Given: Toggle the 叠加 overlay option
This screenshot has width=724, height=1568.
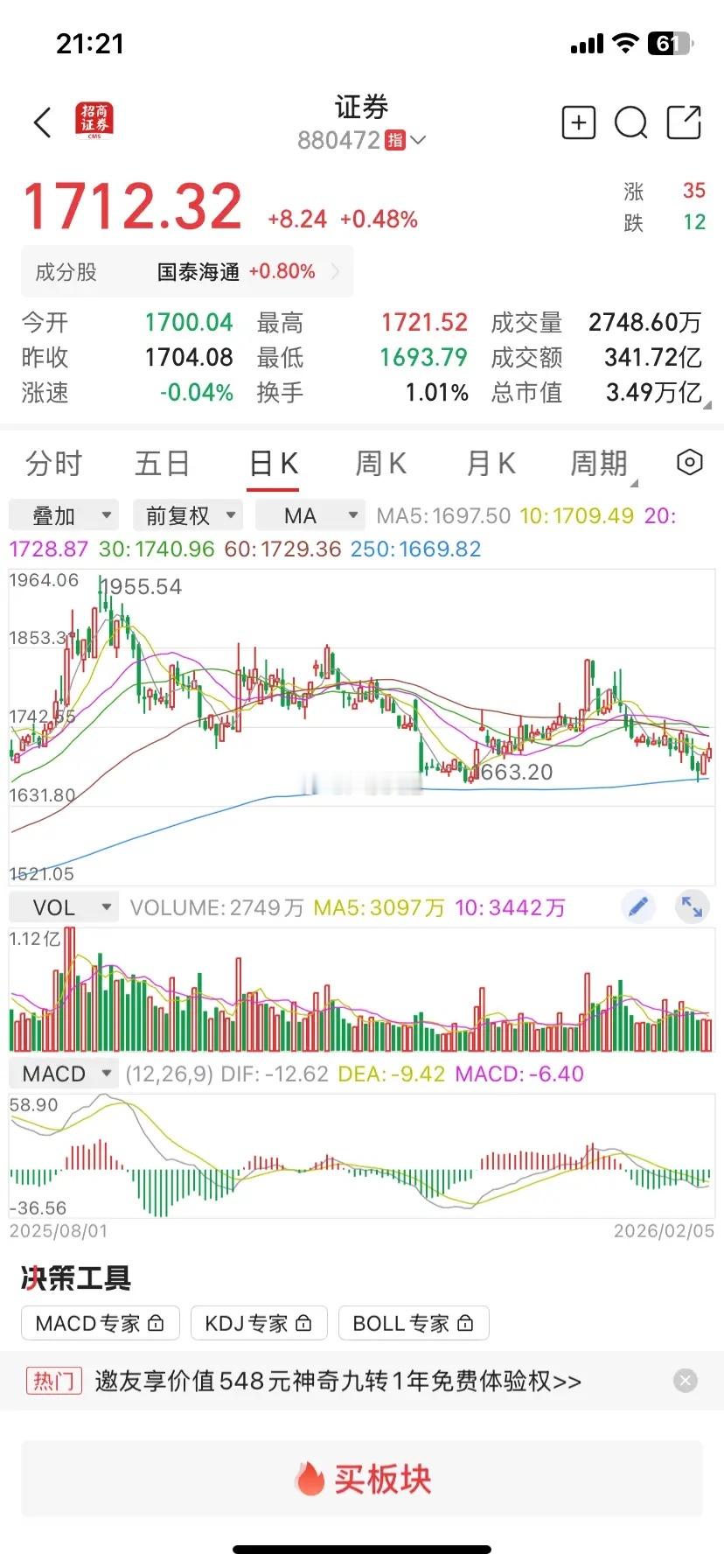Looking at the screenshot, I should 62,515.
